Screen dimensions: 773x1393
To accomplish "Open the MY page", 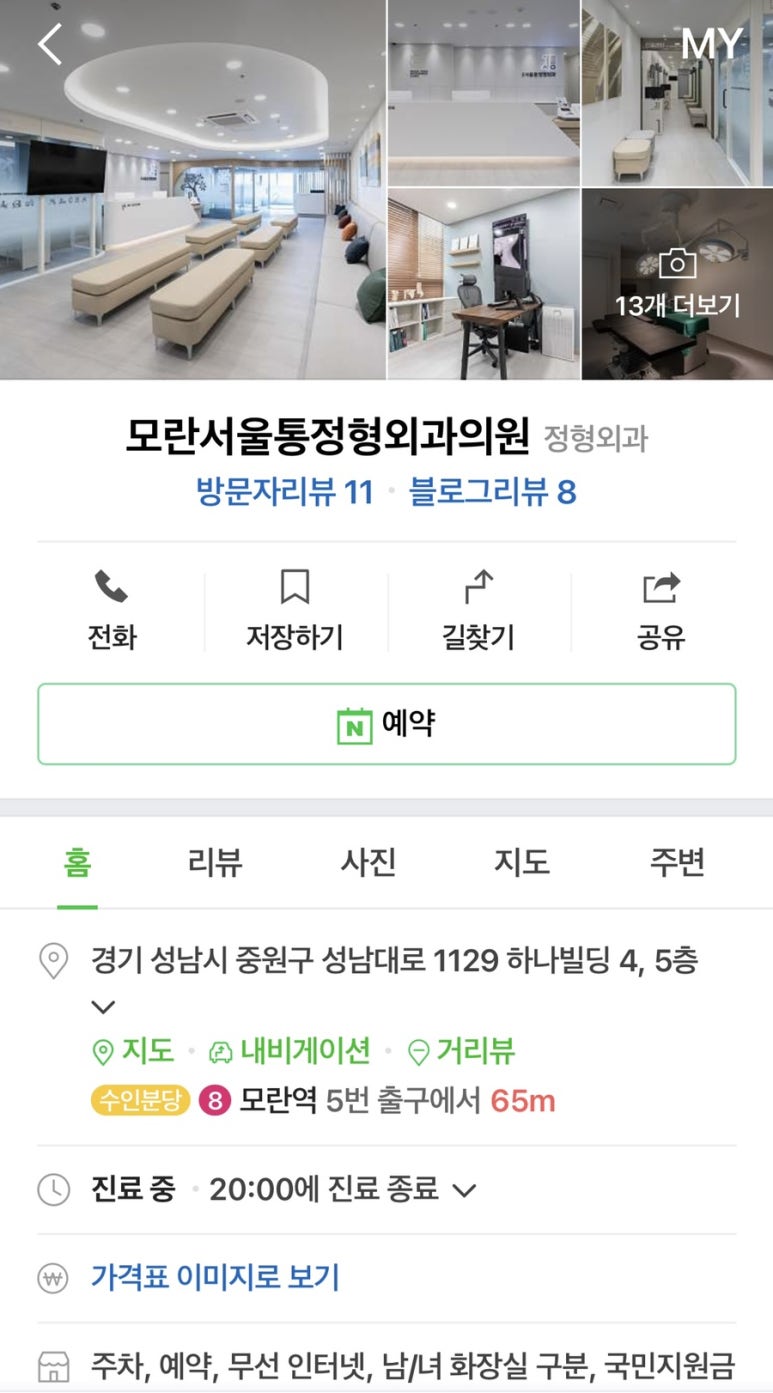I will pyautogui.click(x=712, y=44).
